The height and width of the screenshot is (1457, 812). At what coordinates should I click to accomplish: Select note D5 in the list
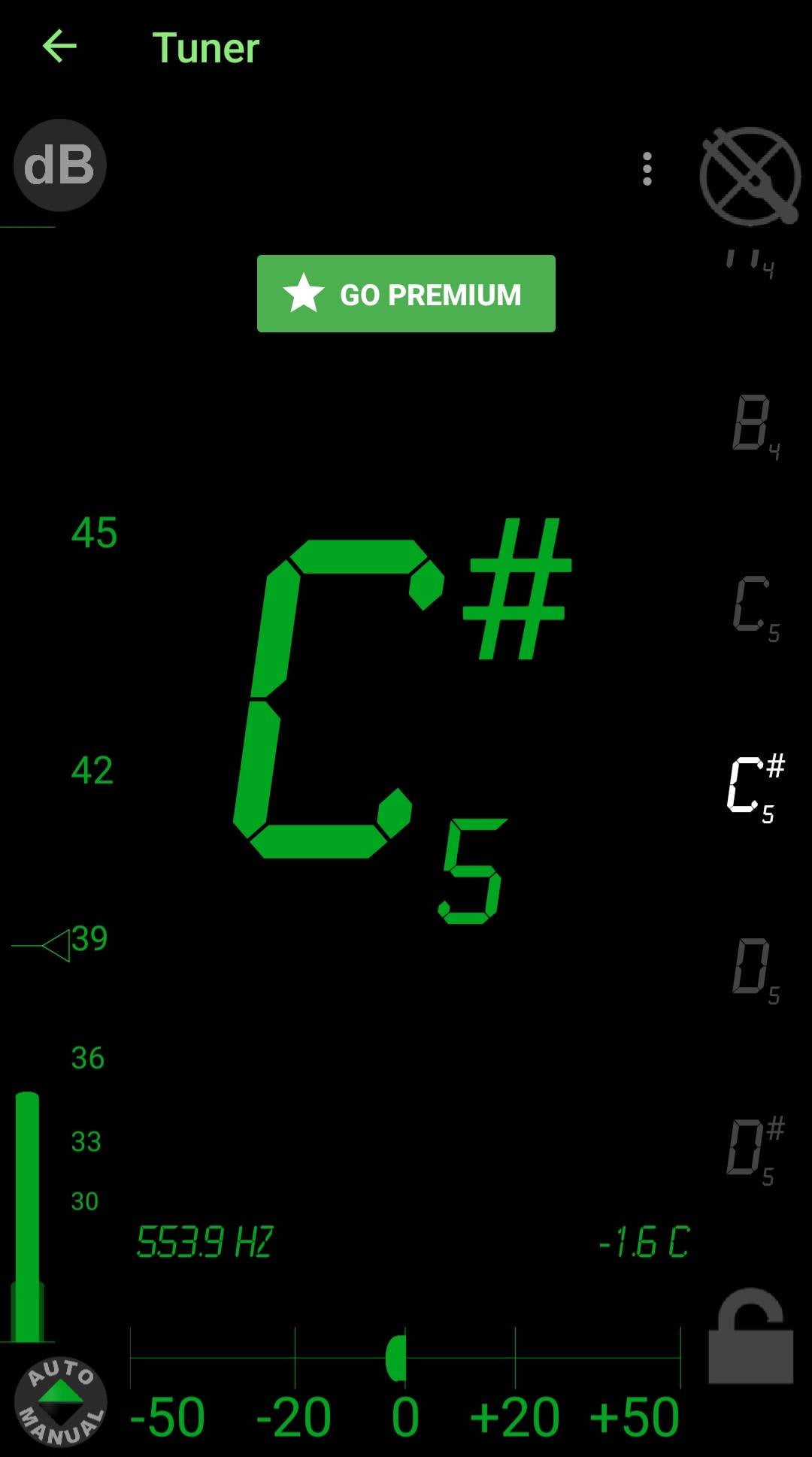pyautogui.click(x=756, y=971)
